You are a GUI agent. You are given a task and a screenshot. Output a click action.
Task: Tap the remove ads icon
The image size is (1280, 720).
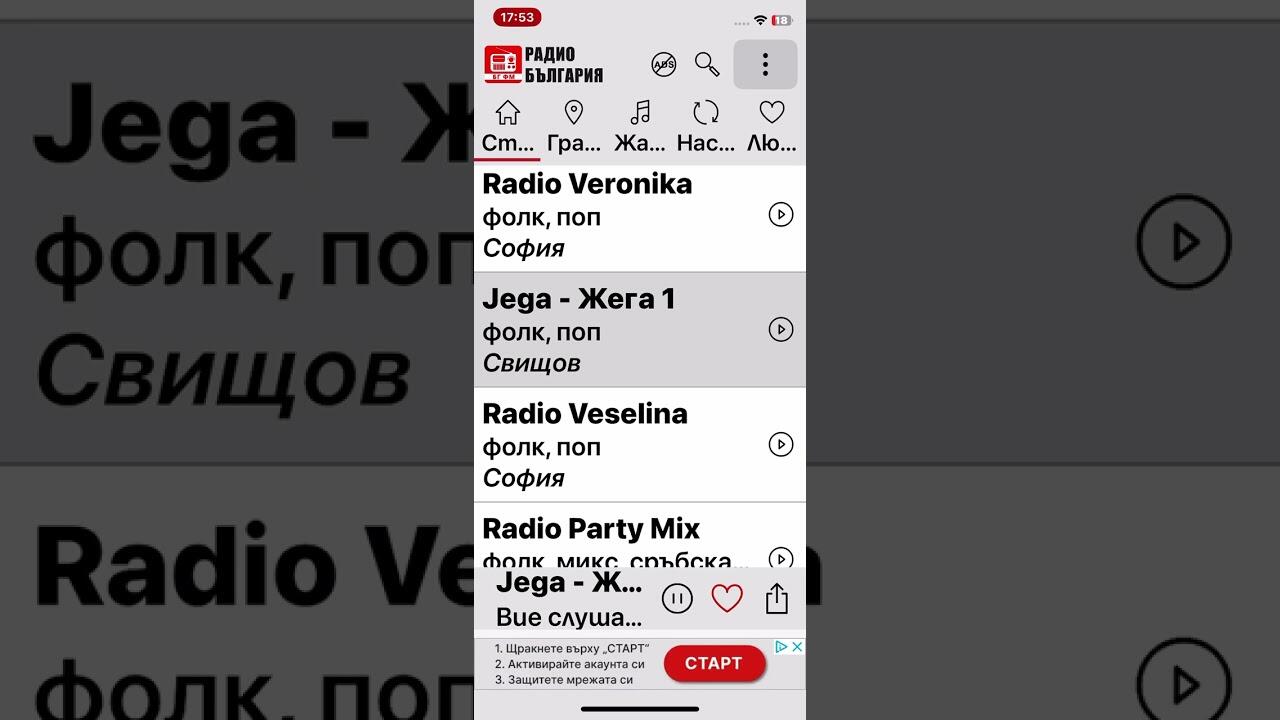pyautogui.click(x=663, y=65)
